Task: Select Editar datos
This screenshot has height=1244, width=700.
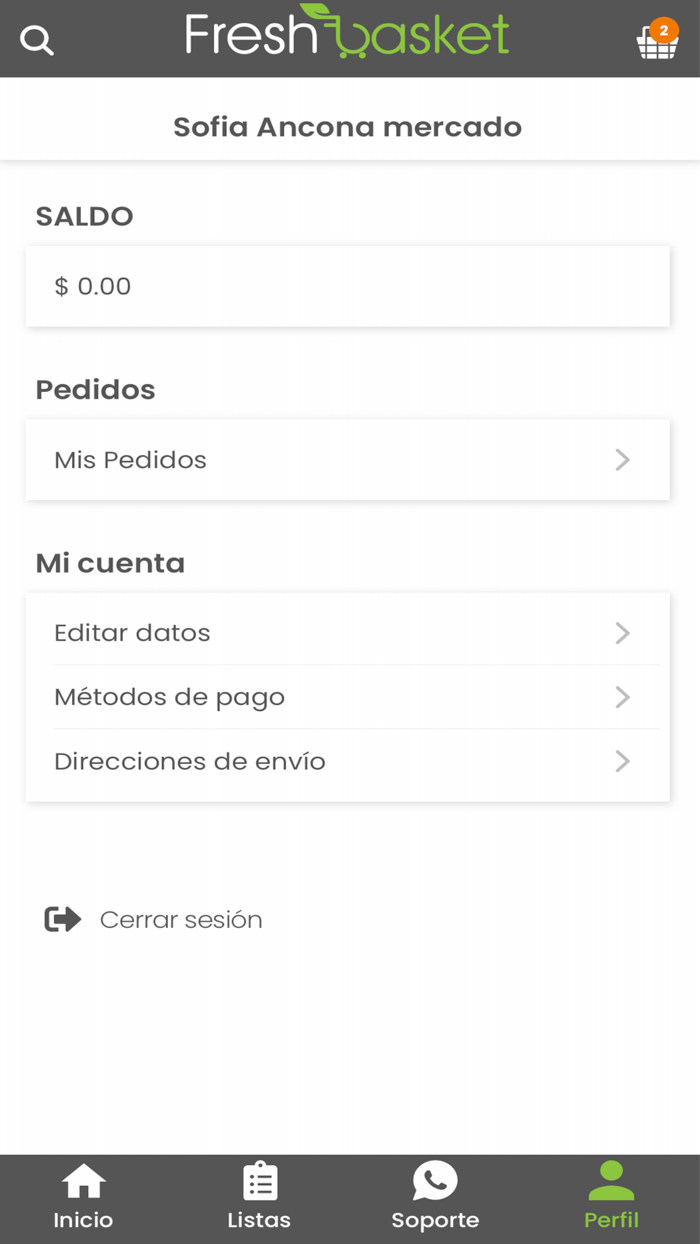Action: tap(347, 633)
